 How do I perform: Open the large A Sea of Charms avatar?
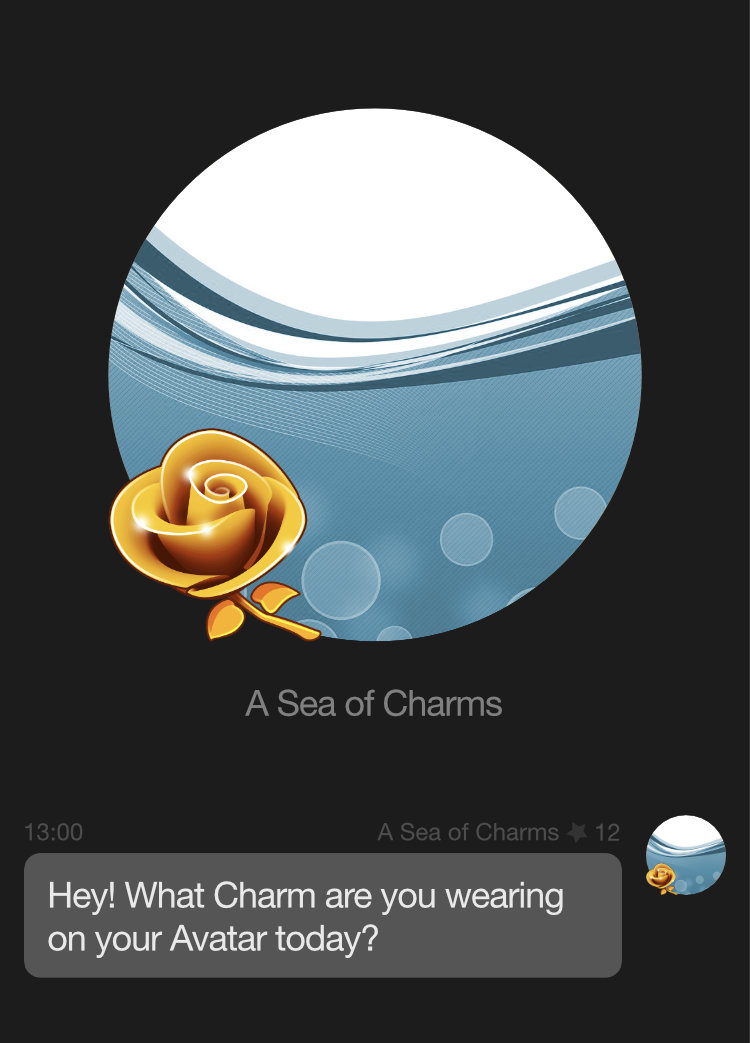tap(375, 375)
